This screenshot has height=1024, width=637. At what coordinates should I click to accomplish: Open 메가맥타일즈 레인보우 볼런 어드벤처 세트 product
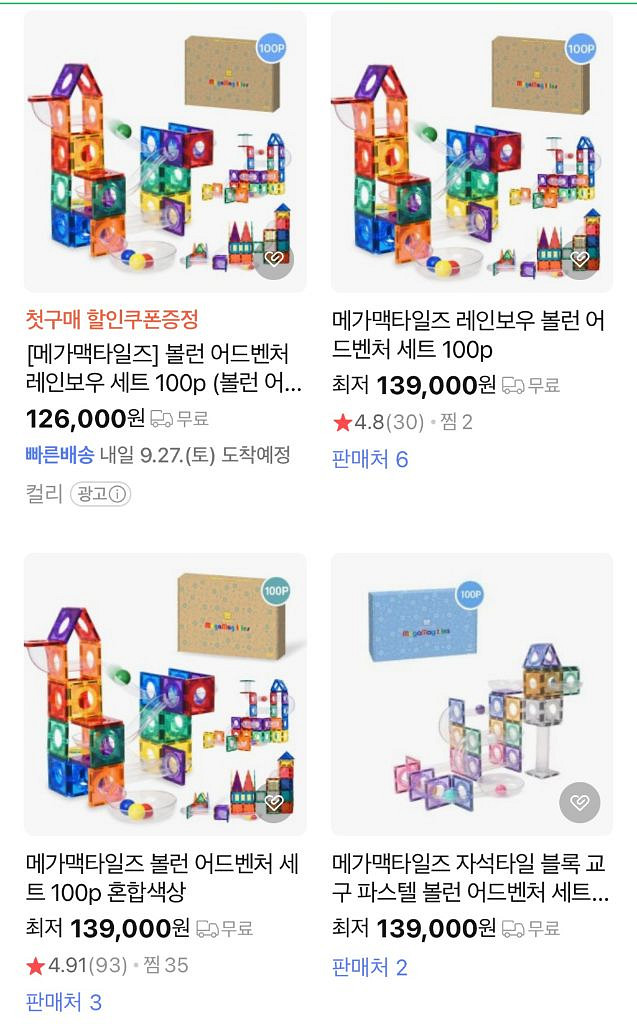pyautogui.click(x=468, y=335)
